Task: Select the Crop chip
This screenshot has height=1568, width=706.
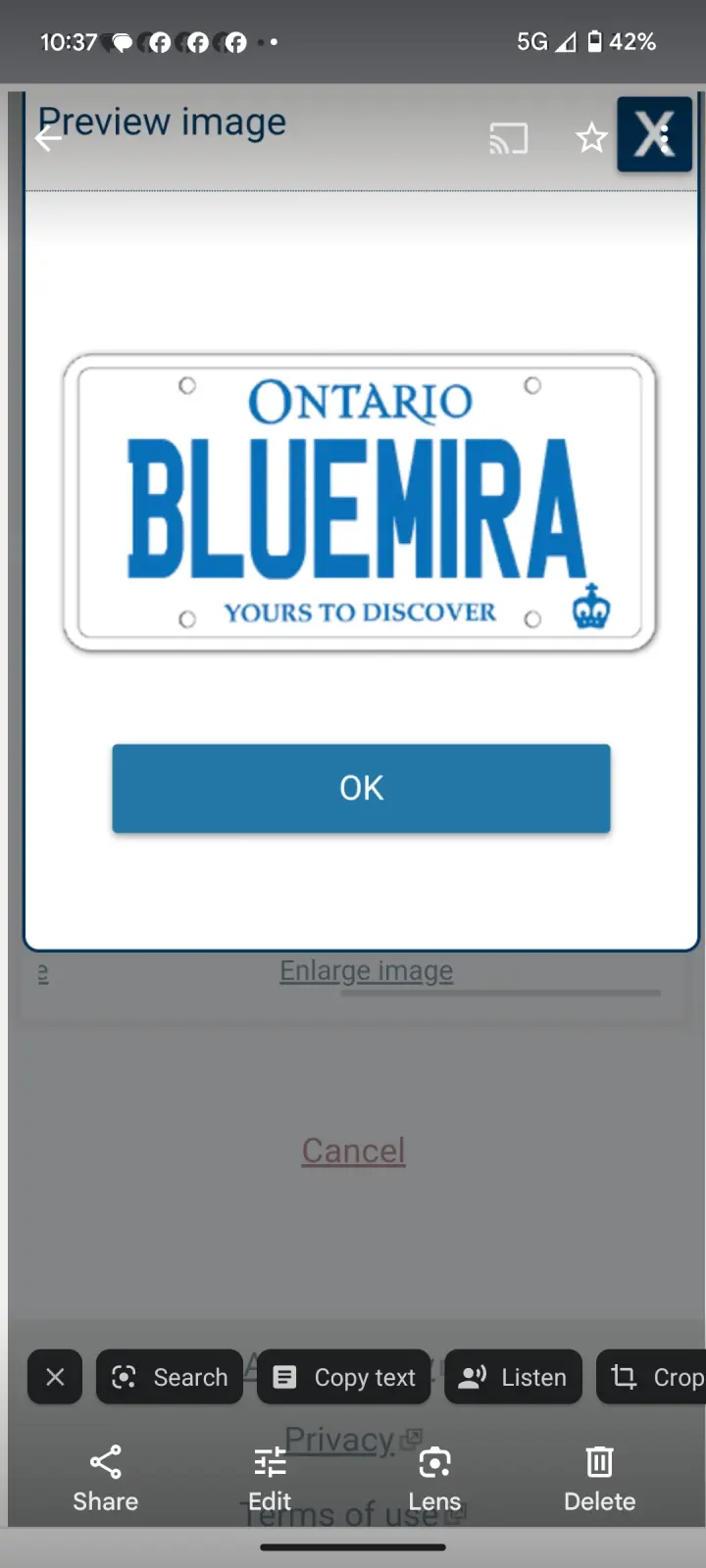Action: point(655,1377)
